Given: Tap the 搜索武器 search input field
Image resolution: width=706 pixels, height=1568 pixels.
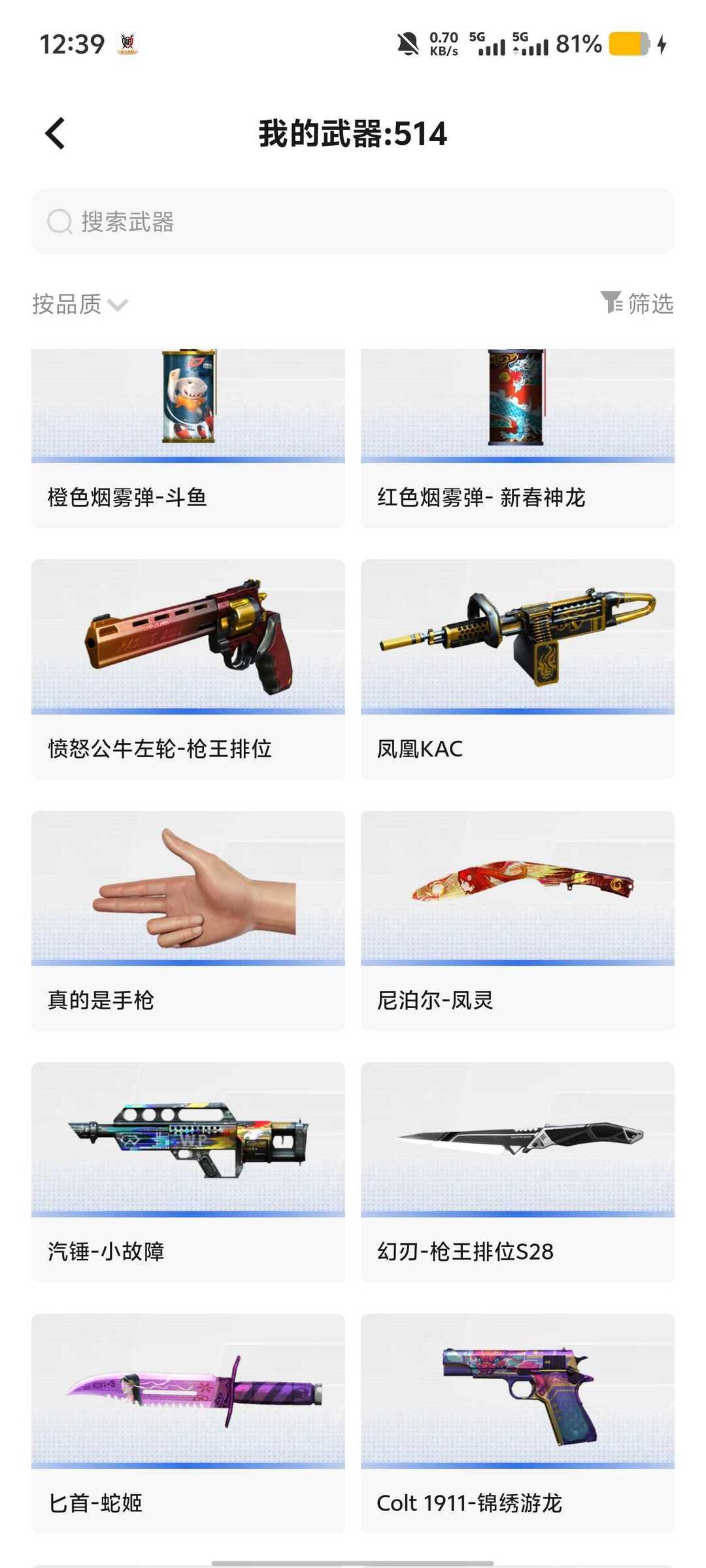Looking at the screenshot, I should pyautogui.click(x=261, y=221).
